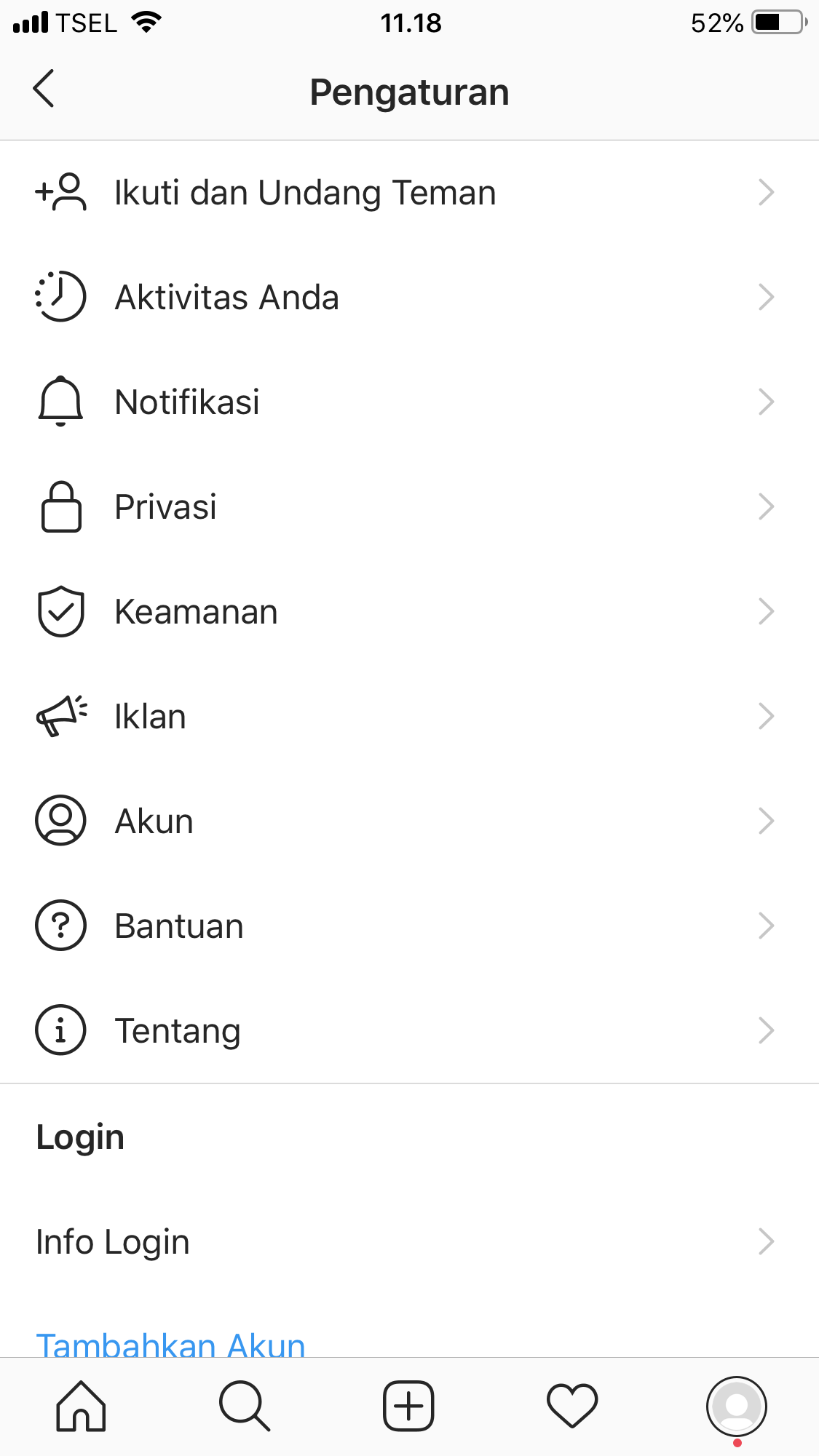Open Privasi settings
Viewport: 819px width, 1456px height.
coord(166,507)
